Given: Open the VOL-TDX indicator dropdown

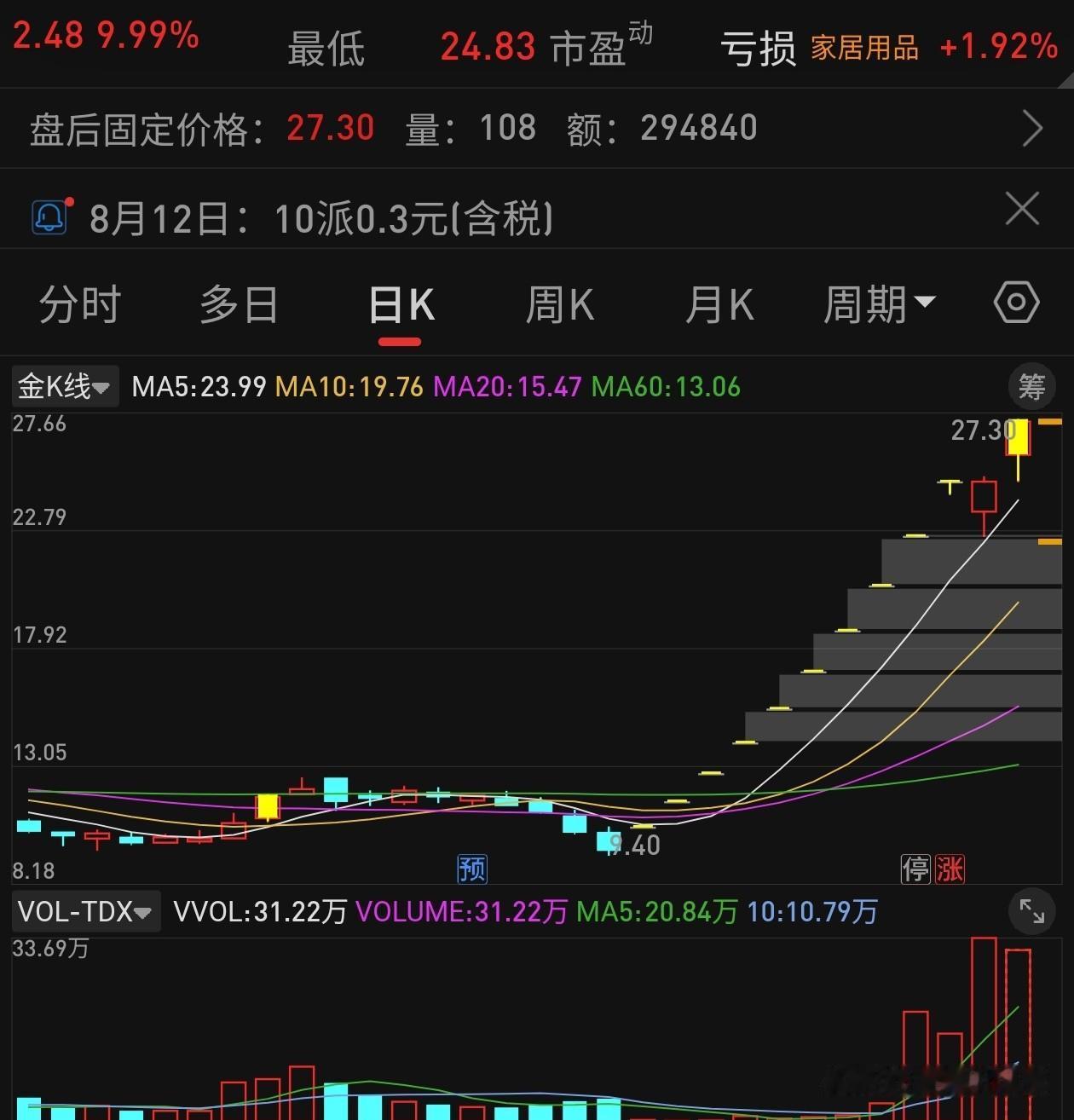Looking at the screenshot, I should pyautogui.click(x=85, y=912).
